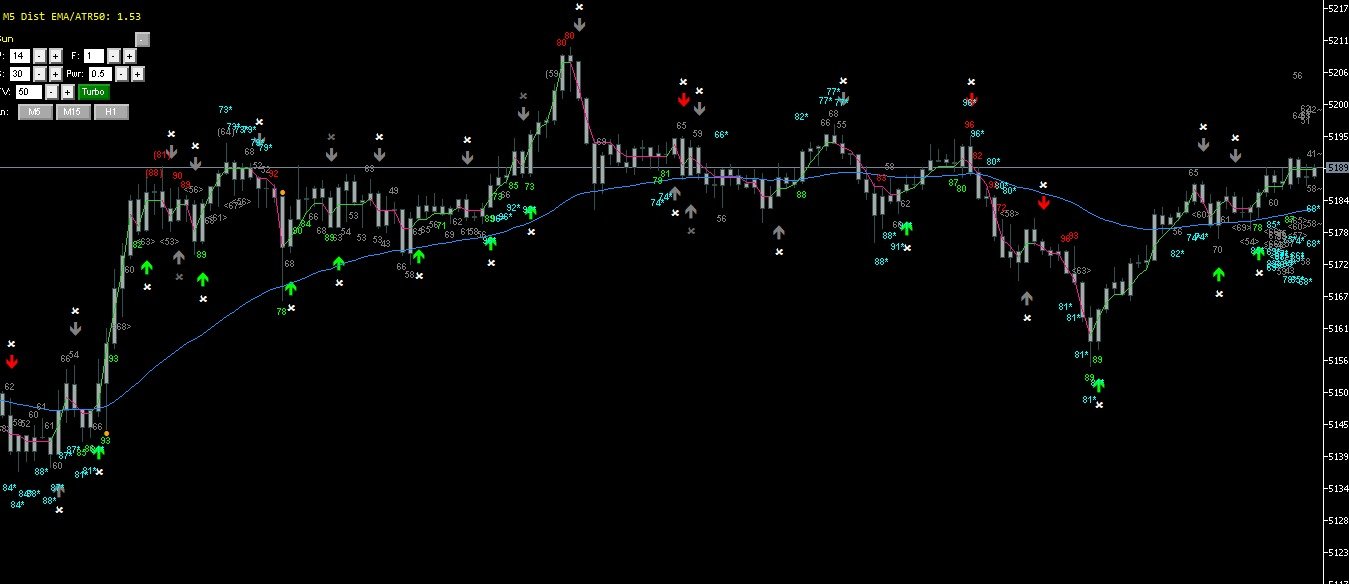The image size is (1349, 584).
Task: Select the M5 timeframe button
Action: [35, 112]
